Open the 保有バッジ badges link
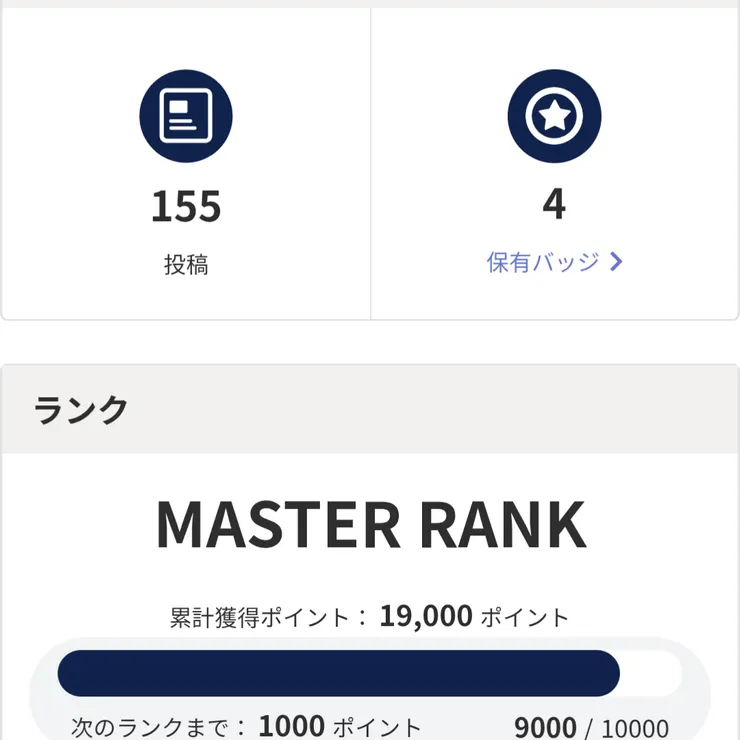Viewport: 740px width, 740px height. coord(554,262)
